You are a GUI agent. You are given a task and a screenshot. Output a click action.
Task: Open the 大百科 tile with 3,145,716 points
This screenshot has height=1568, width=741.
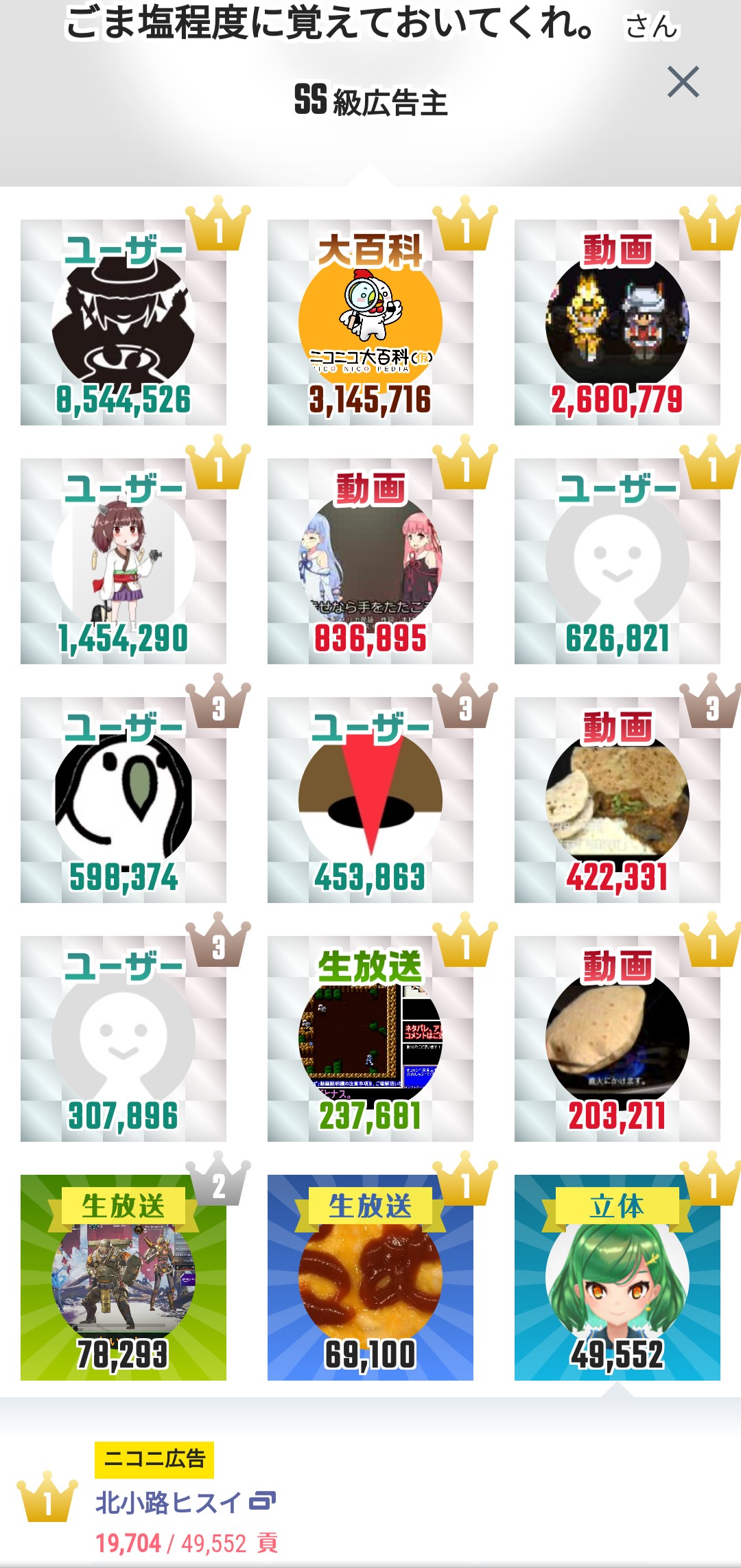(370, 323)
